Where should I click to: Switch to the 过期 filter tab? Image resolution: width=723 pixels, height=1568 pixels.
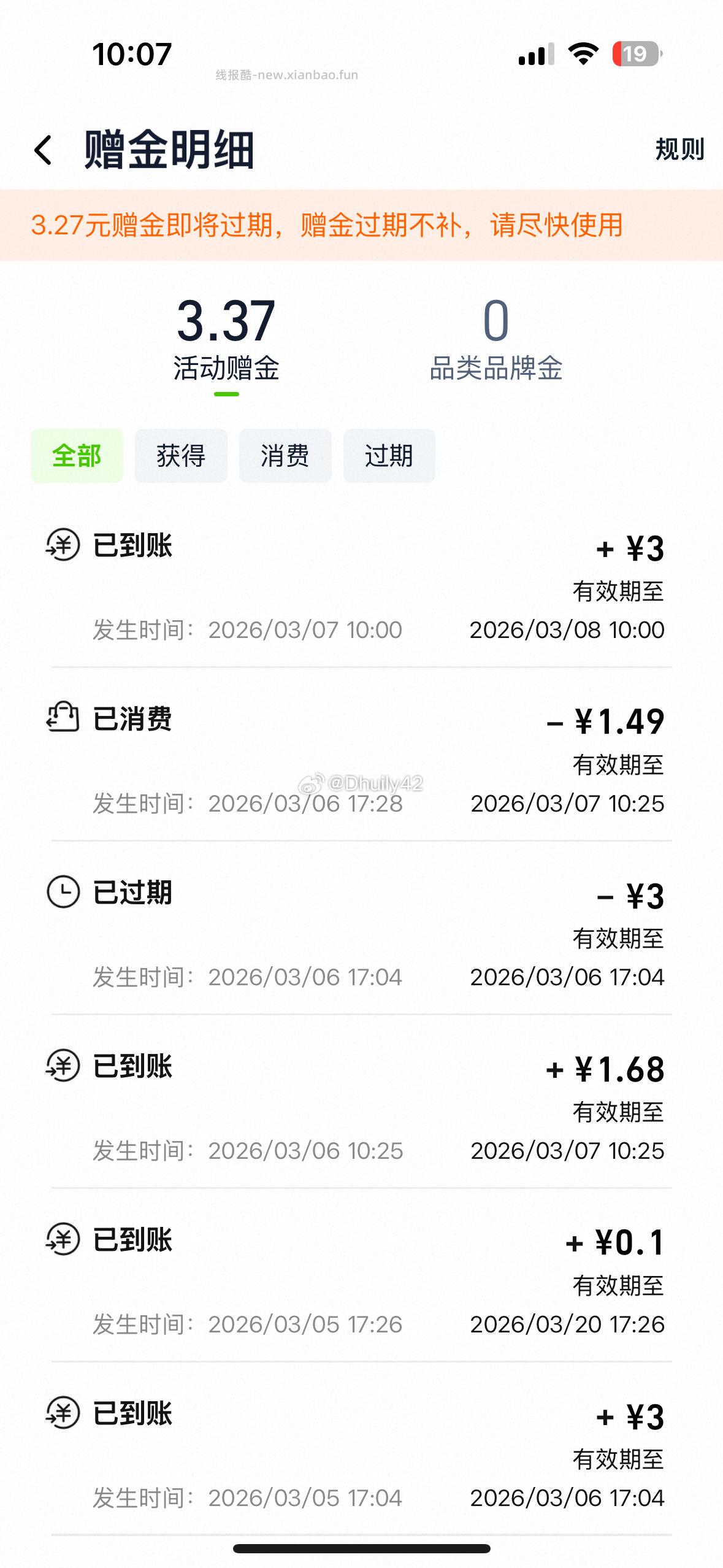pos(389,456)
